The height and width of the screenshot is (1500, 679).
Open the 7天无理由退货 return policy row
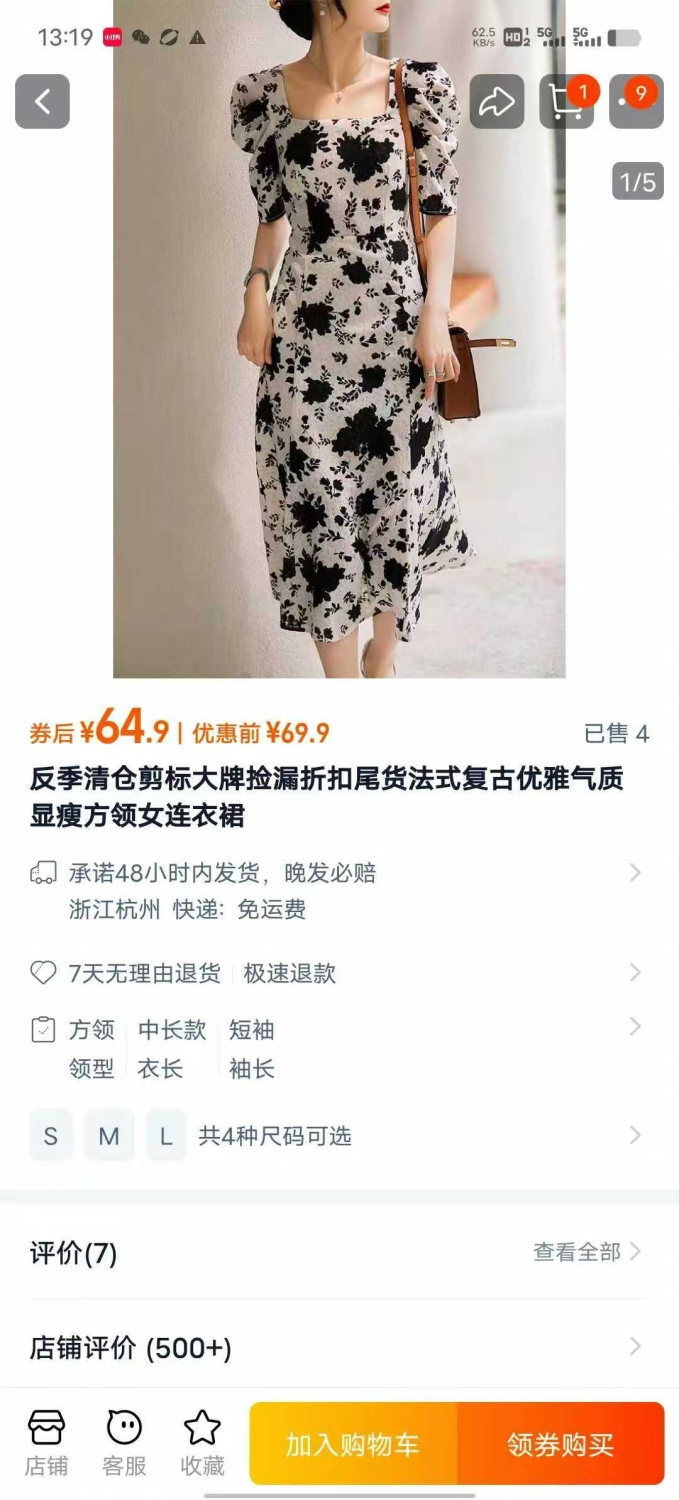click(x=339, y=973)
